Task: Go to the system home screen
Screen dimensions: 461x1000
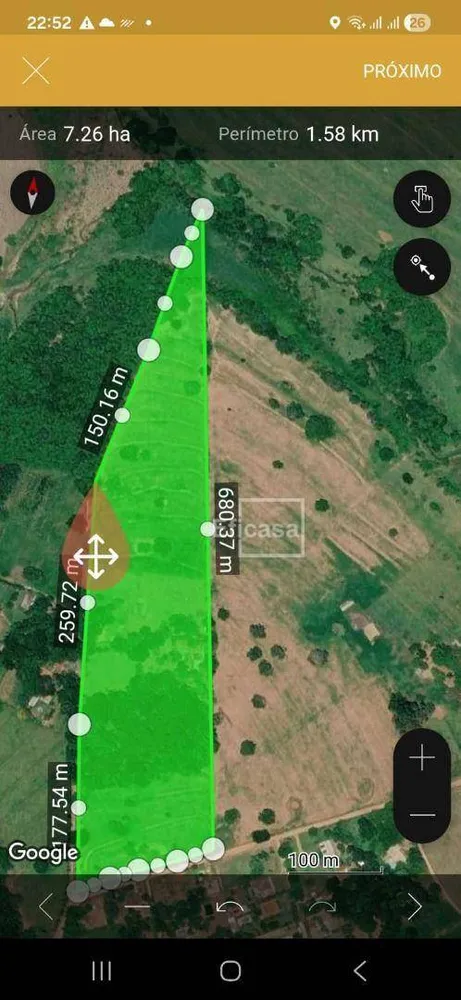Action: click(230, 971)
